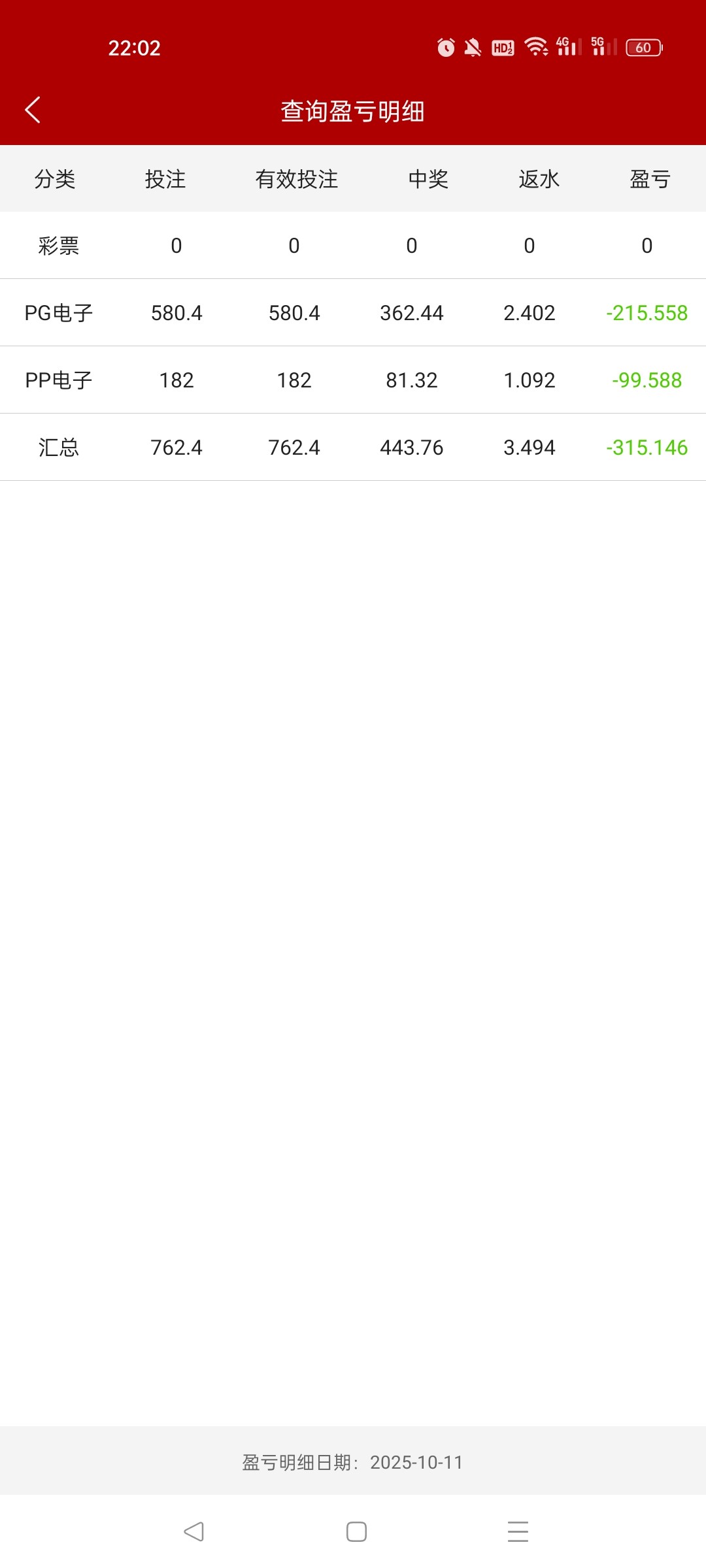The width and height of the screenshot is (706, 1568).
Task: Tap the system back navigation button
Action: [x=193, y=1531]
